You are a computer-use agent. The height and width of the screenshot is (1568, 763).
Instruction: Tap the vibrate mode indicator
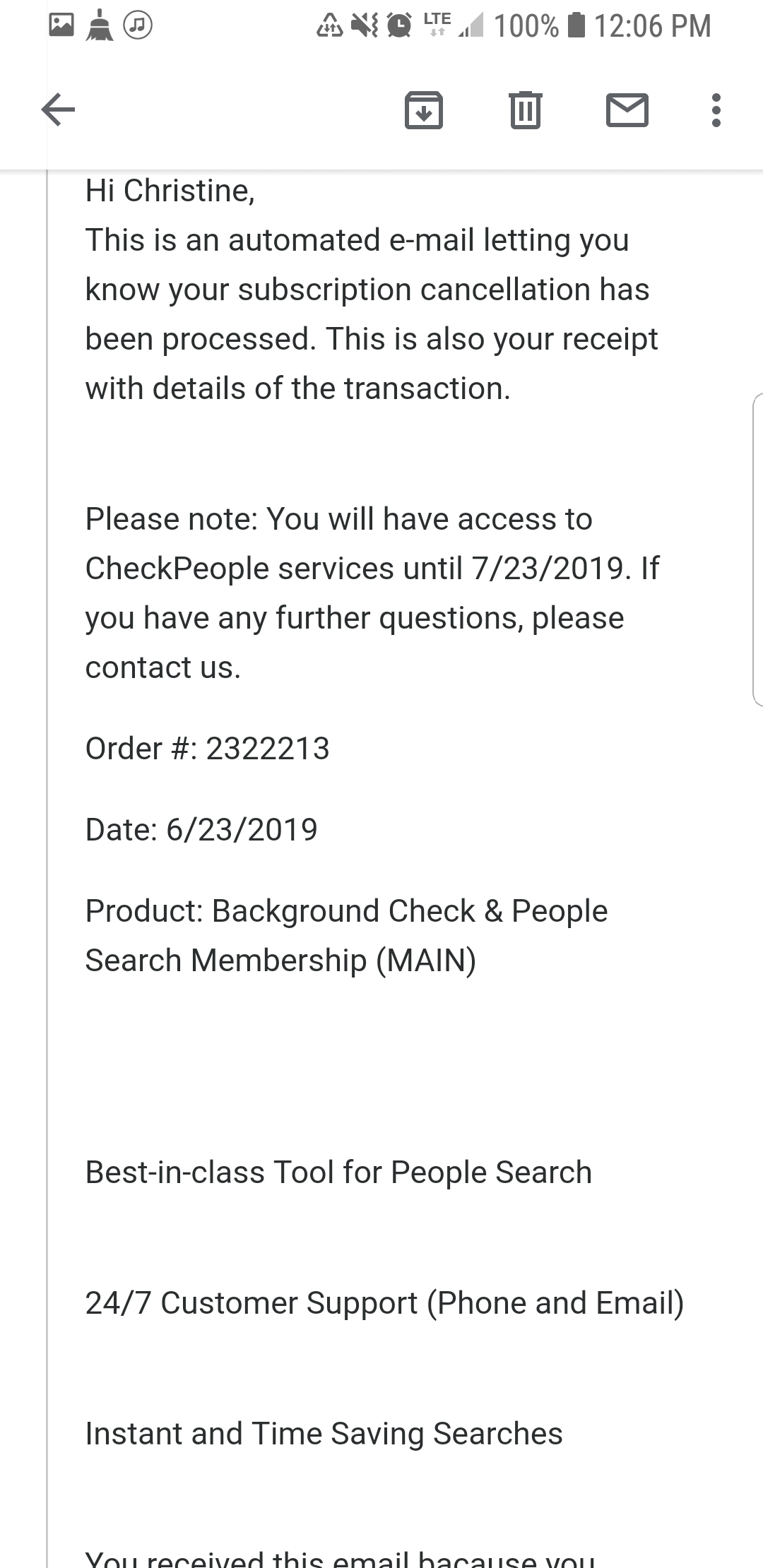363,25
